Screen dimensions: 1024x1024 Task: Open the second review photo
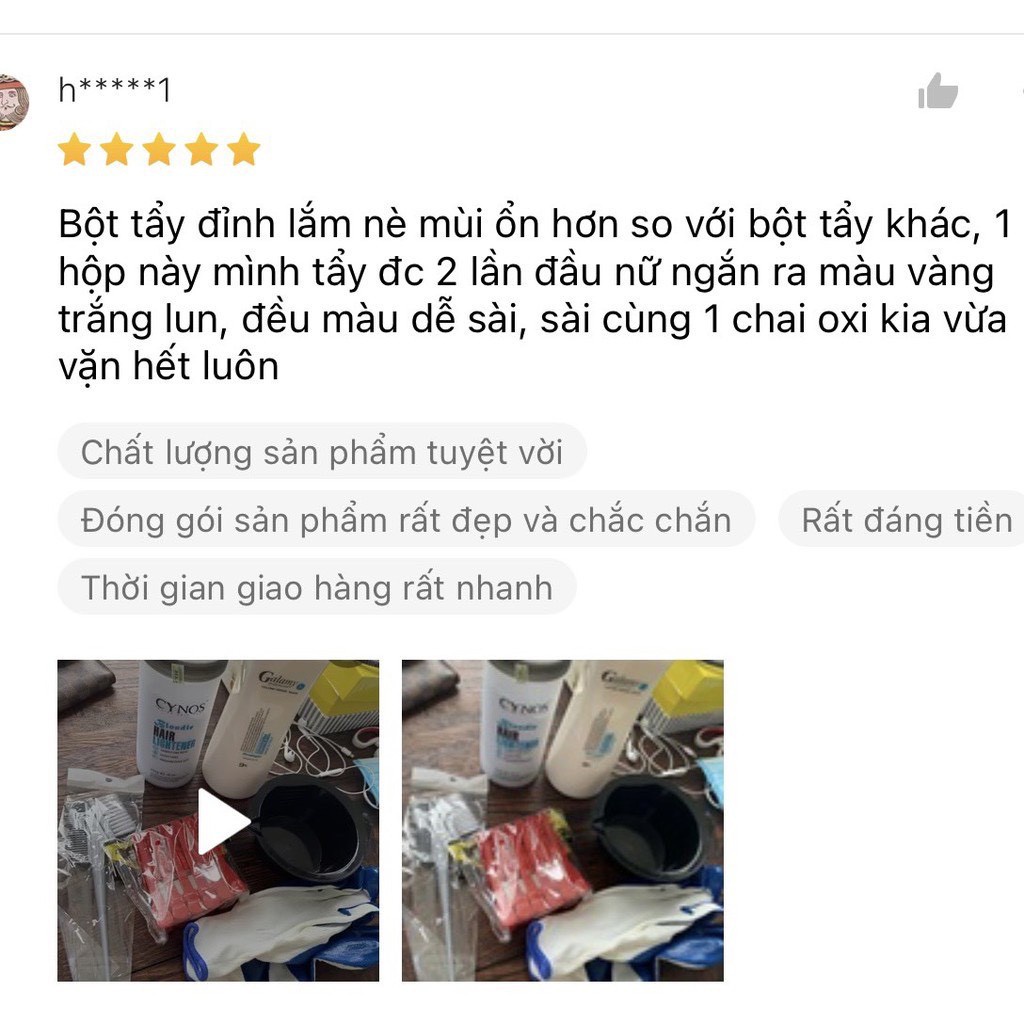[562, 820]
